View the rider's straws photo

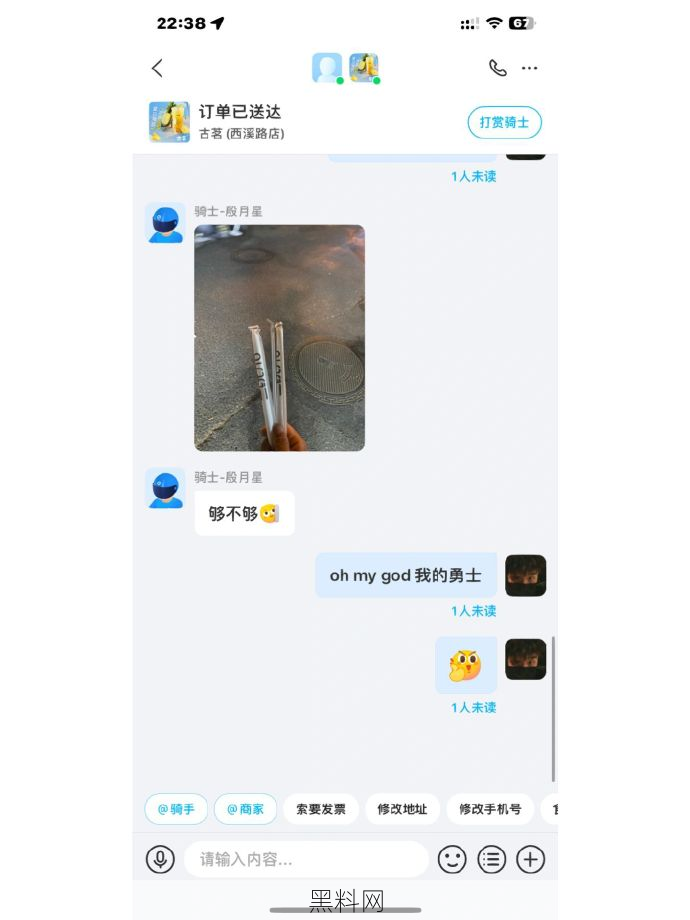279,337
